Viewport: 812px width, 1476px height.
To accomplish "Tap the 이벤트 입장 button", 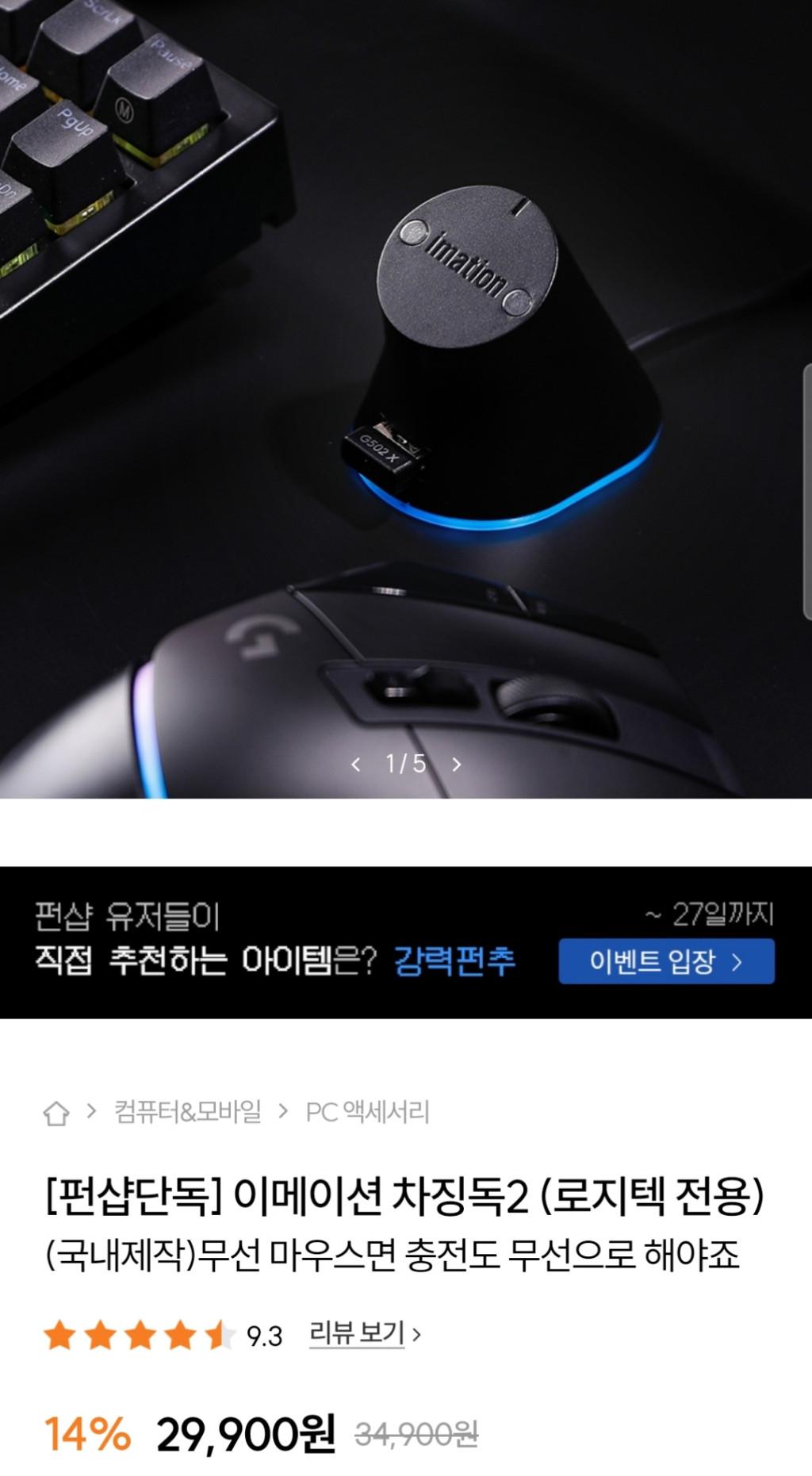I will pos(666,961).
